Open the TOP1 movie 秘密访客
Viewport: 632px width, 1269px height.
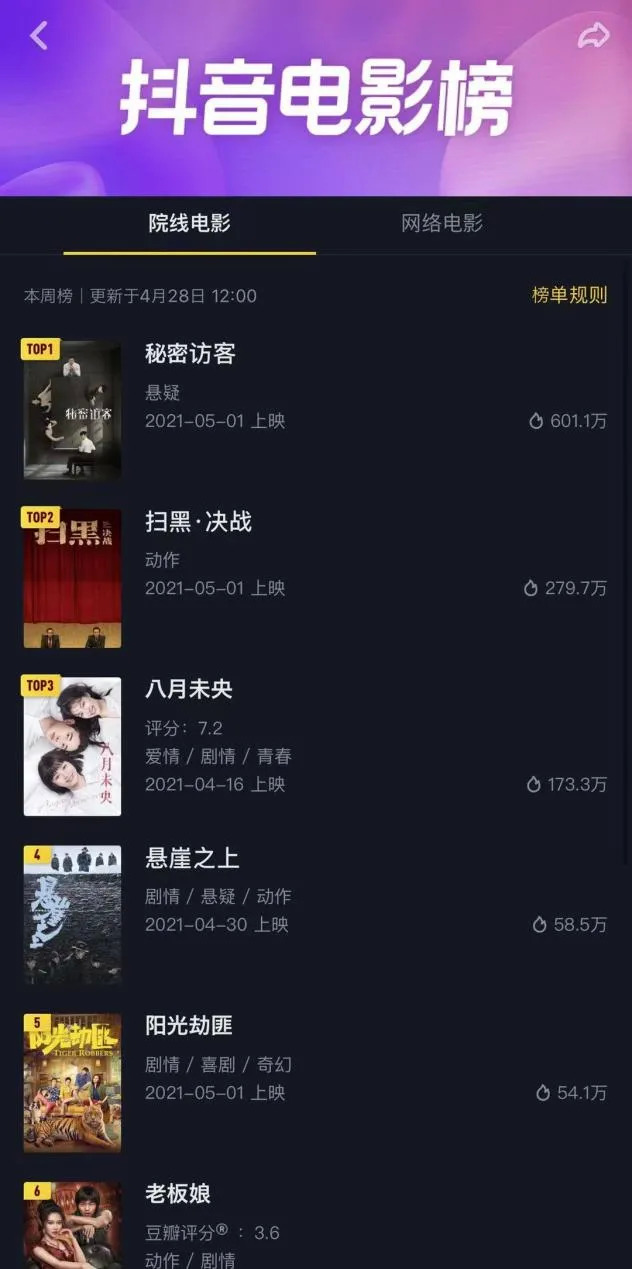point(190,354)
